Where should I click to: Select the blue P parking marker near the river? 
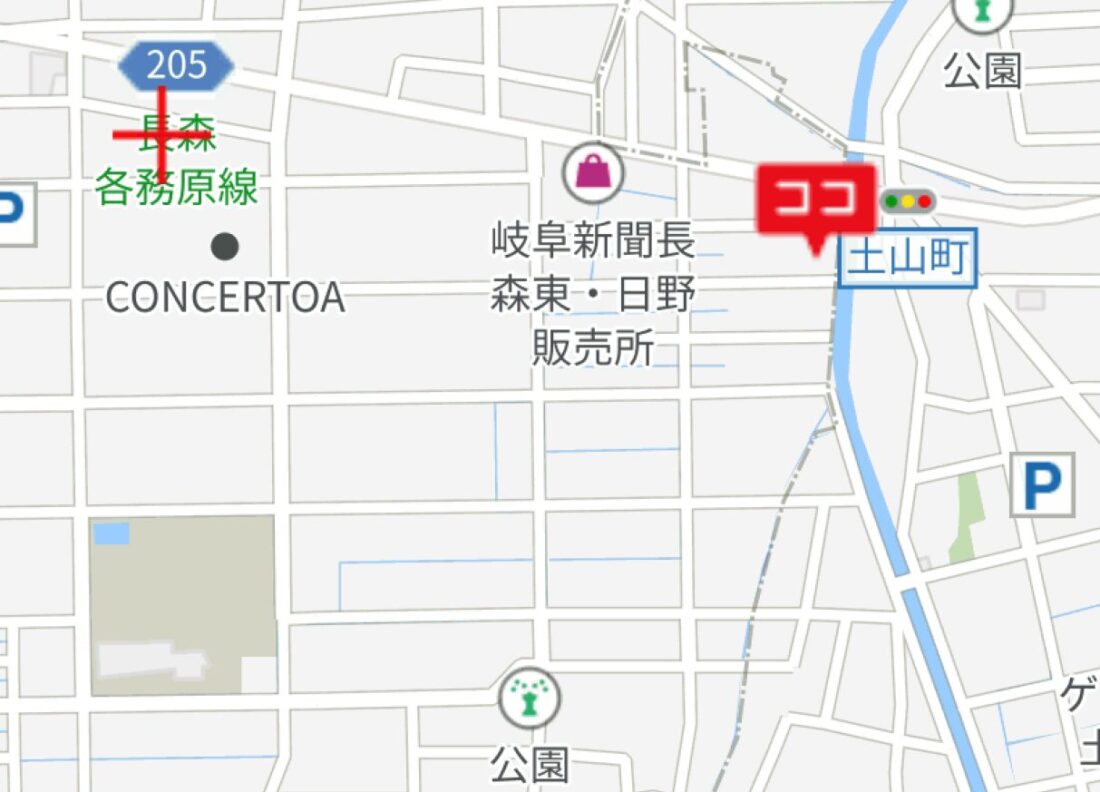(1041, 485)
